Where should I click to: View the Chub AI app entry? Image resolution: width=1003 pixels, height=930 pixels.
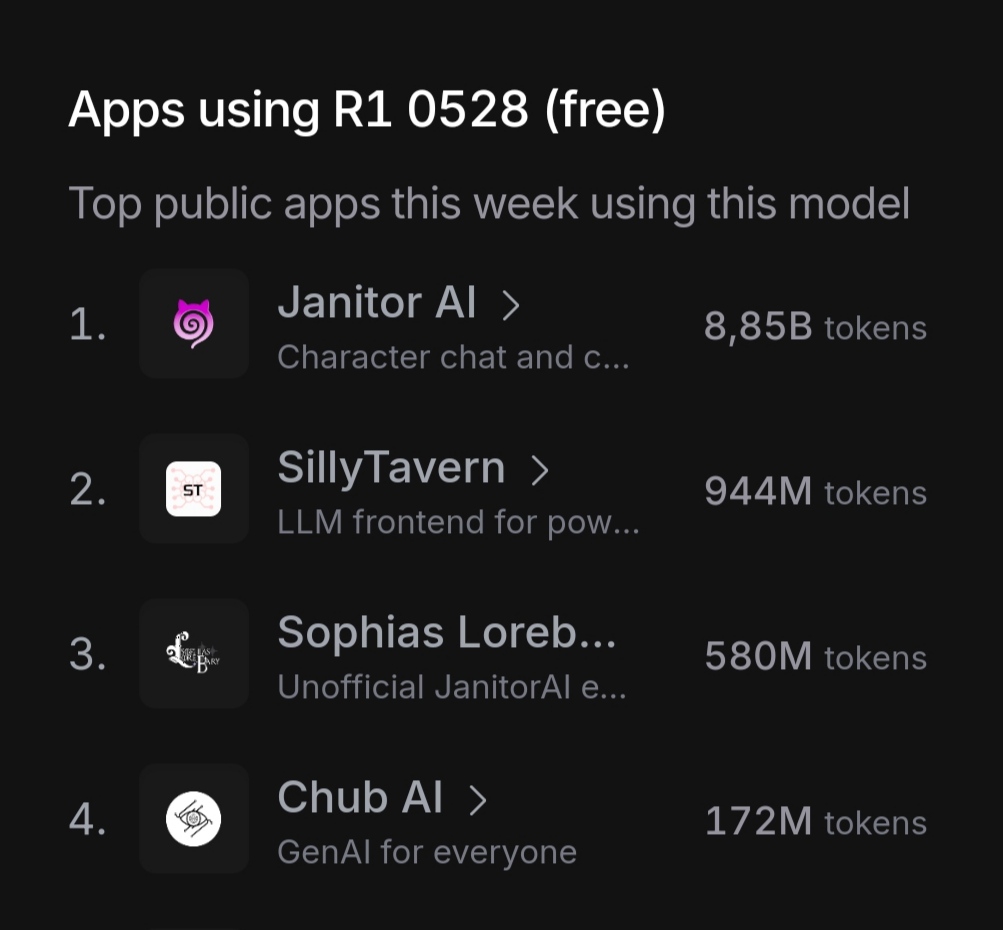360,798
